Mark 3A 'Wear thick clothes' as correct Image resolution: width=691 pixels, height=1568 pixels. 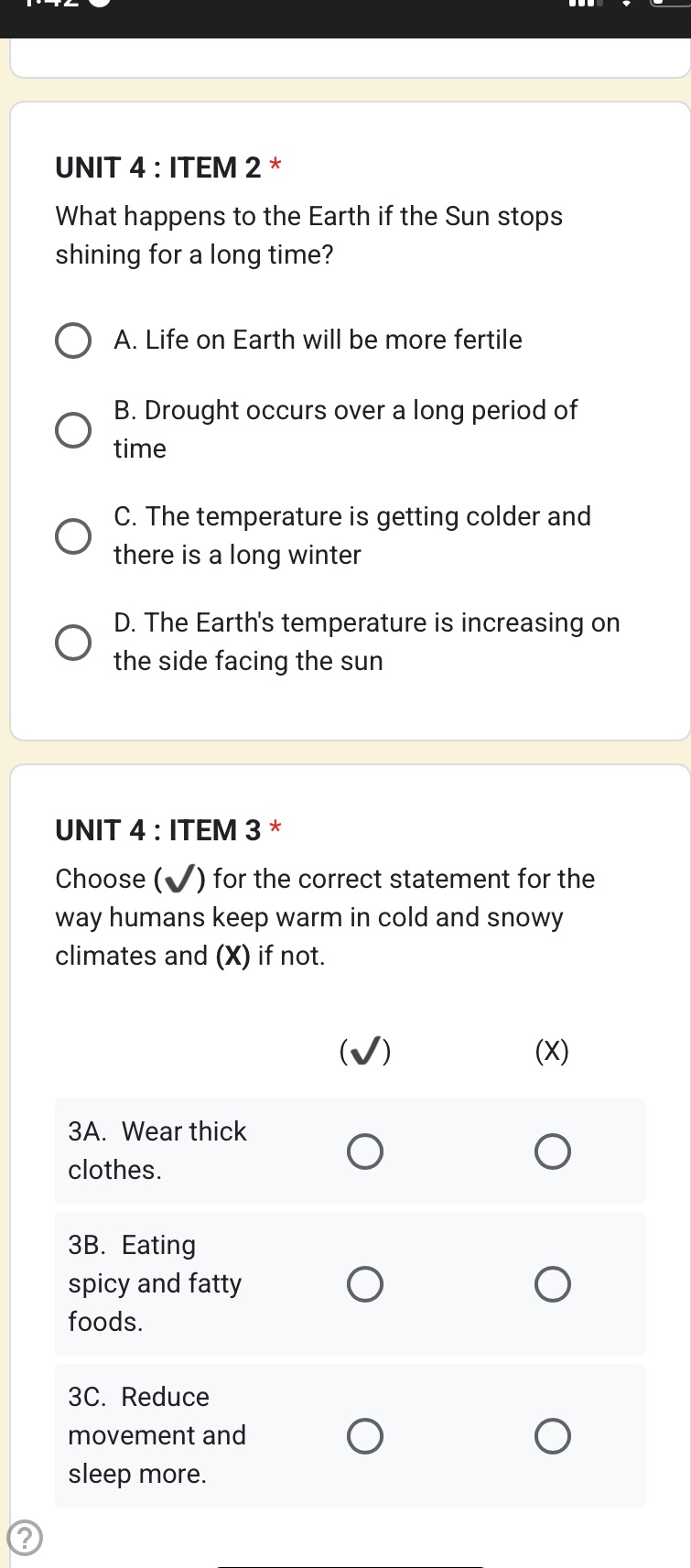point(365,1152)
